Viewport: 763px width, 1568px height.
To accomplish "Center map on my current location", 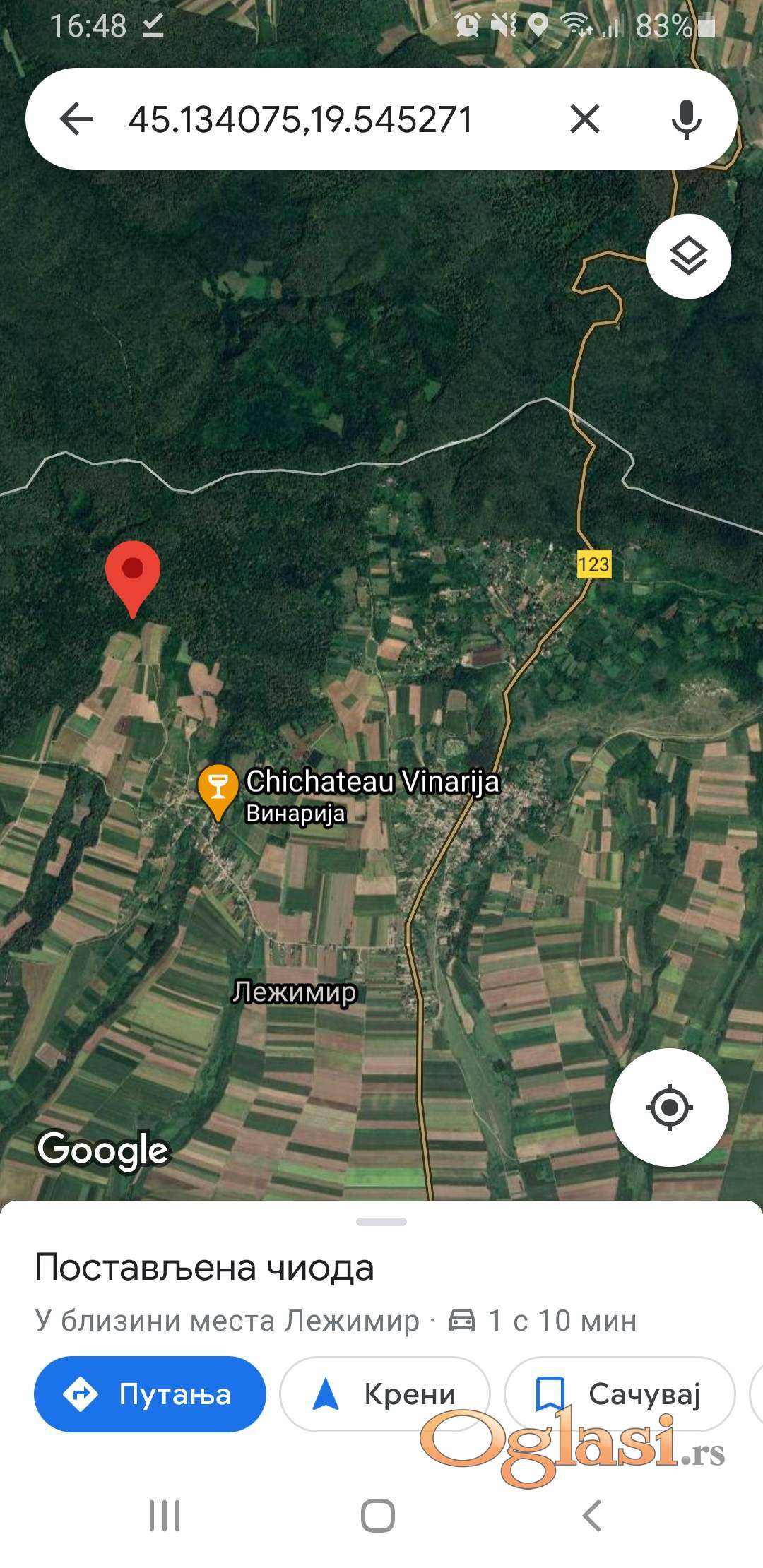I will [669, 1107].
